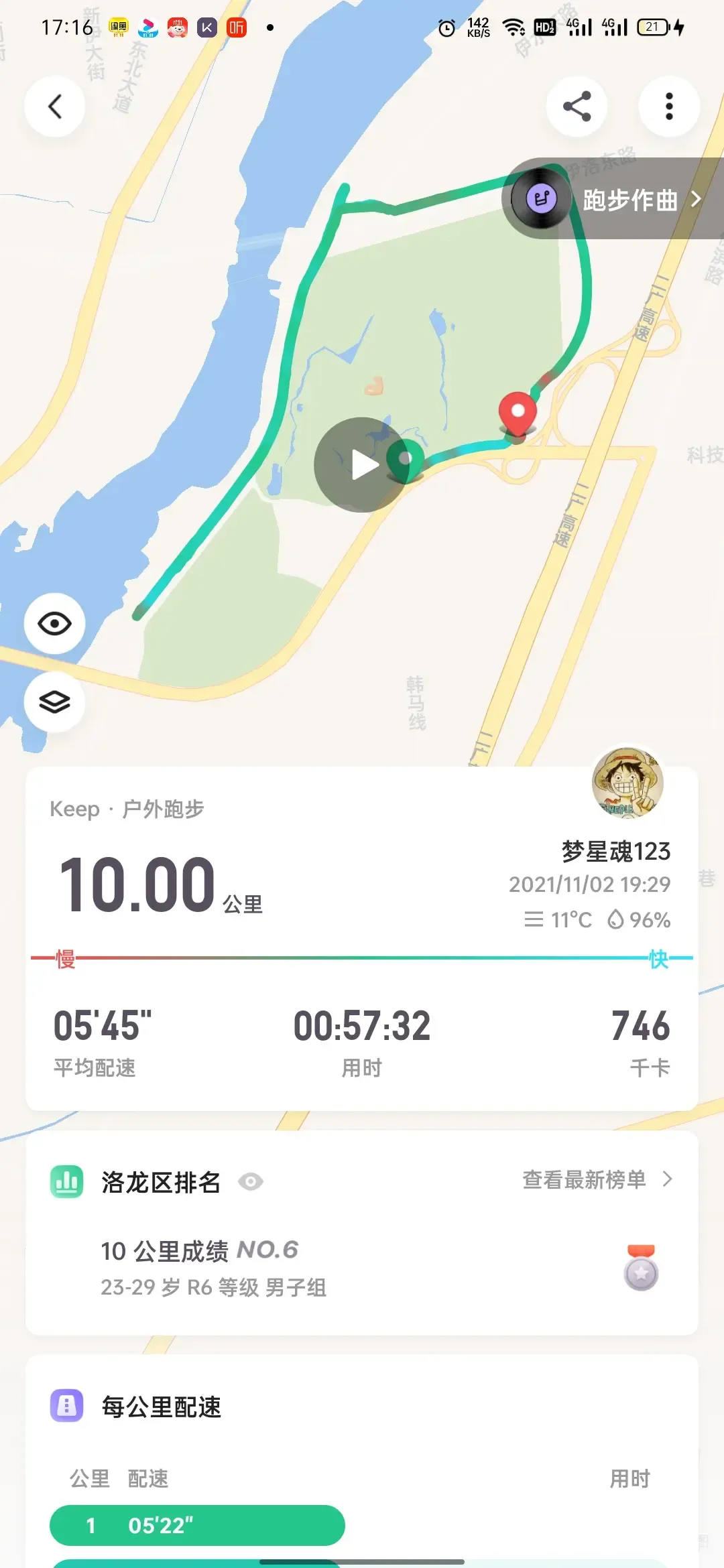View latest leaderboard 查看最新榜单
Viewport: 724px width, 1568px height.
click(x=597, y=1179)
